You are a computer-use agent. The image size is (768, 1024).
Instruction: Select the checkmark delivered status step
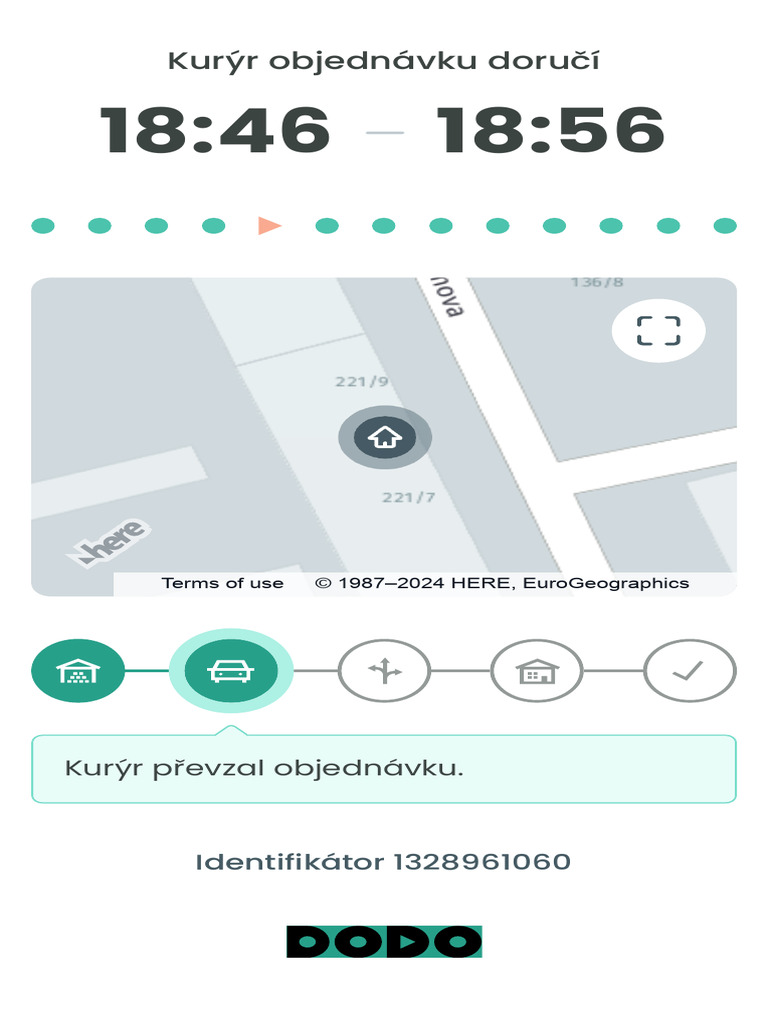[x=690, y=671]
